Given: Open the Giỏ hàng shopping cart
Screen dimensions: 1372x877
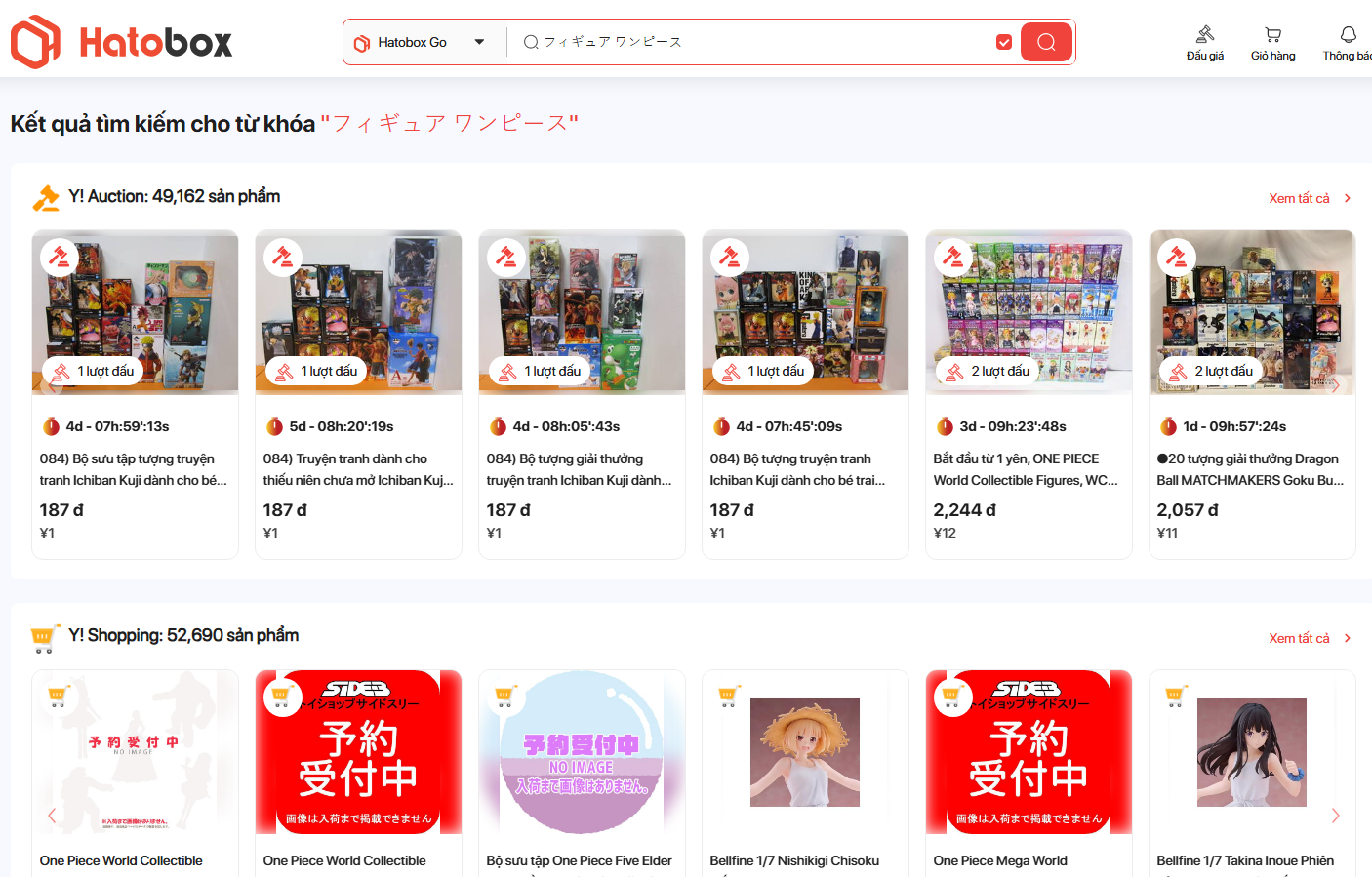Looking at the screenshot, I should point(1272,43).
